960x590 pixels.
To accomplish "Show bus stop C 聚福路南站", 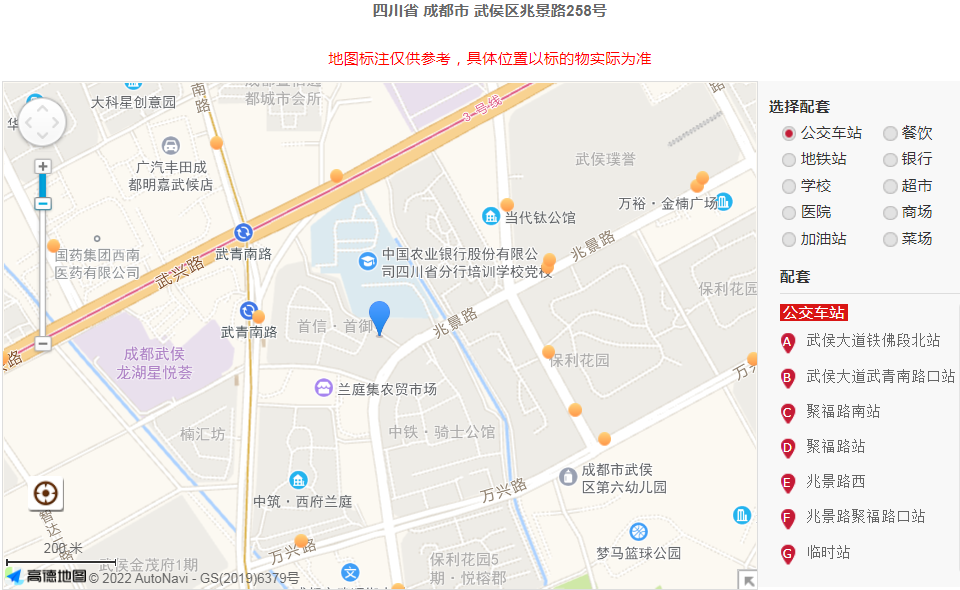I will point(843,411).
